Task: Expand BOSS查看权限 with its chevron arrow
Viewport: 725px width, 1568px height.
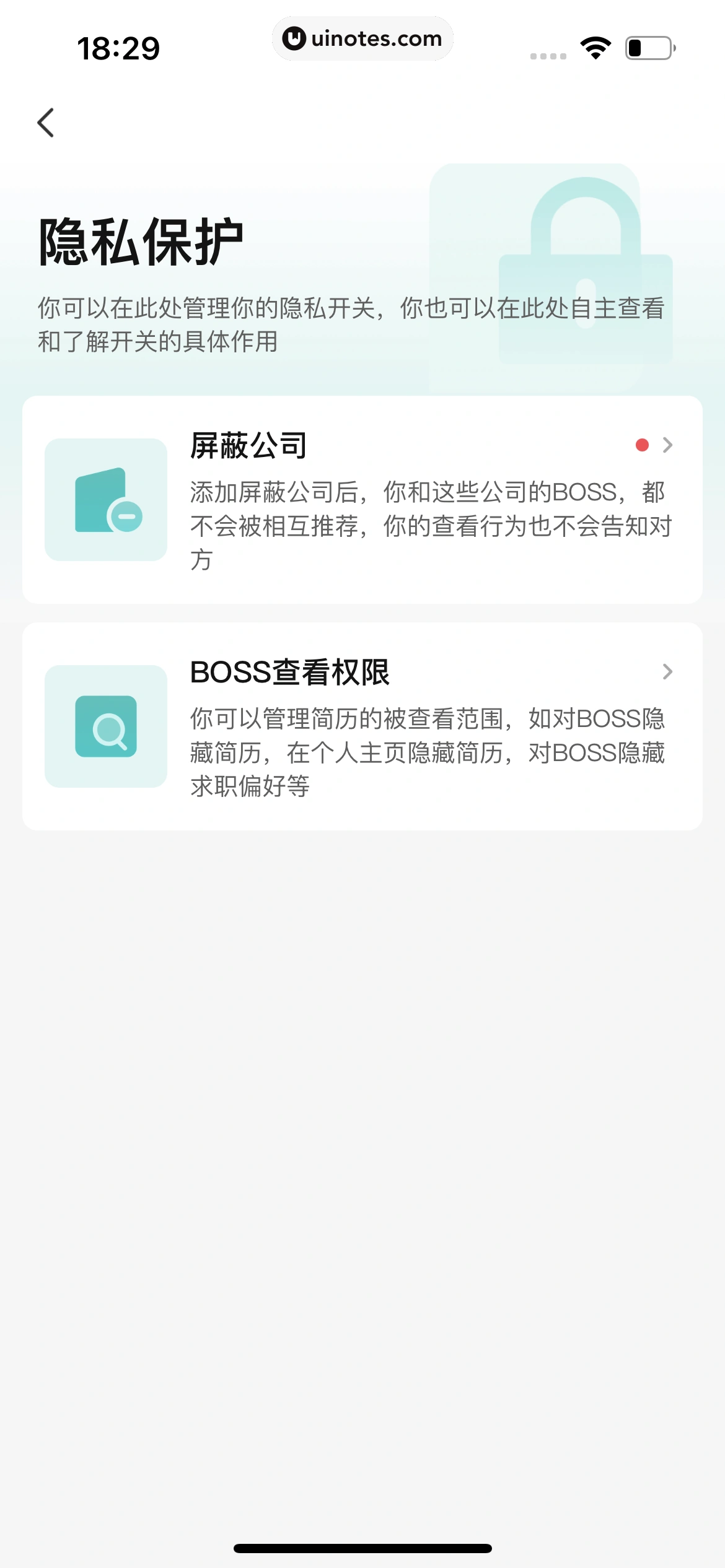Action: pyautogui.click(x=668, y=672)
